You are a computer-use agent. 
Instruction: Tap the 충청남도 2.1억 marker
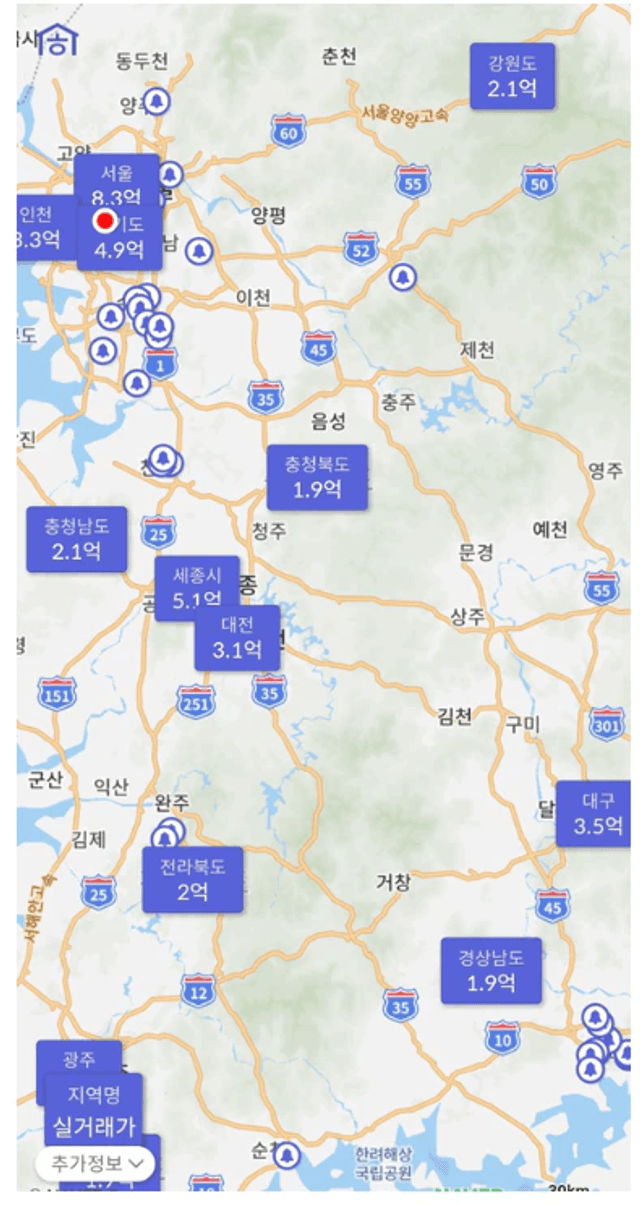[x=76, y=539]
